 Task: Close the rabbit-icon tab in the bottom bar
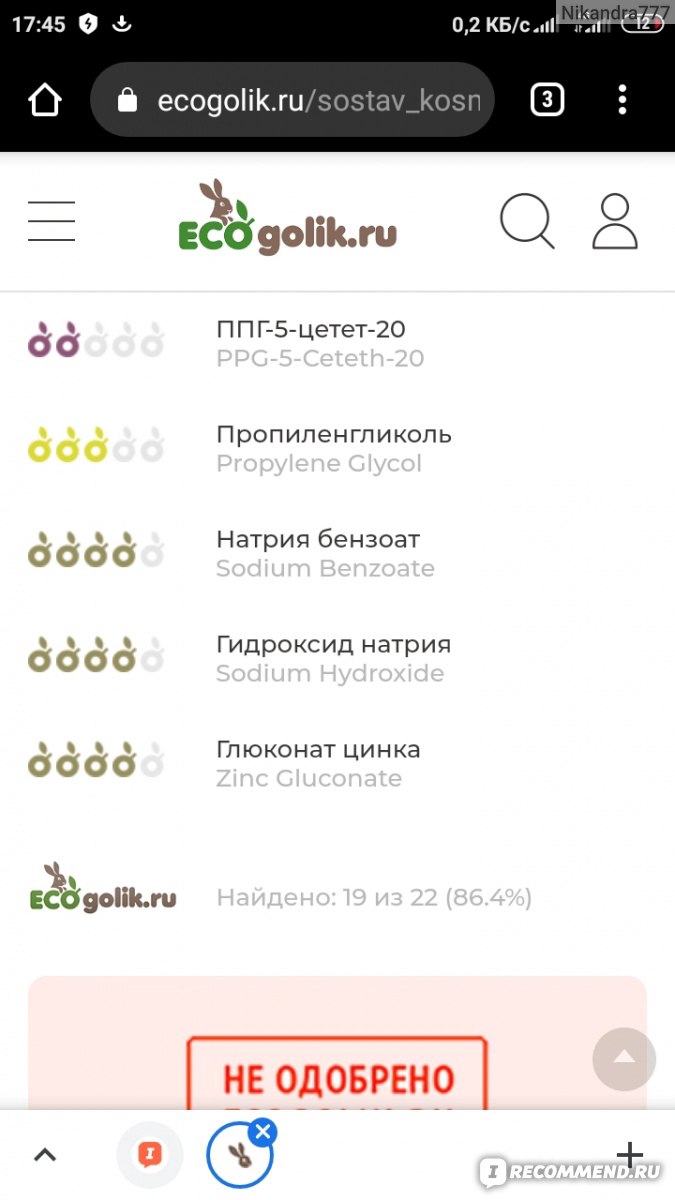(x=263, y=1132)
